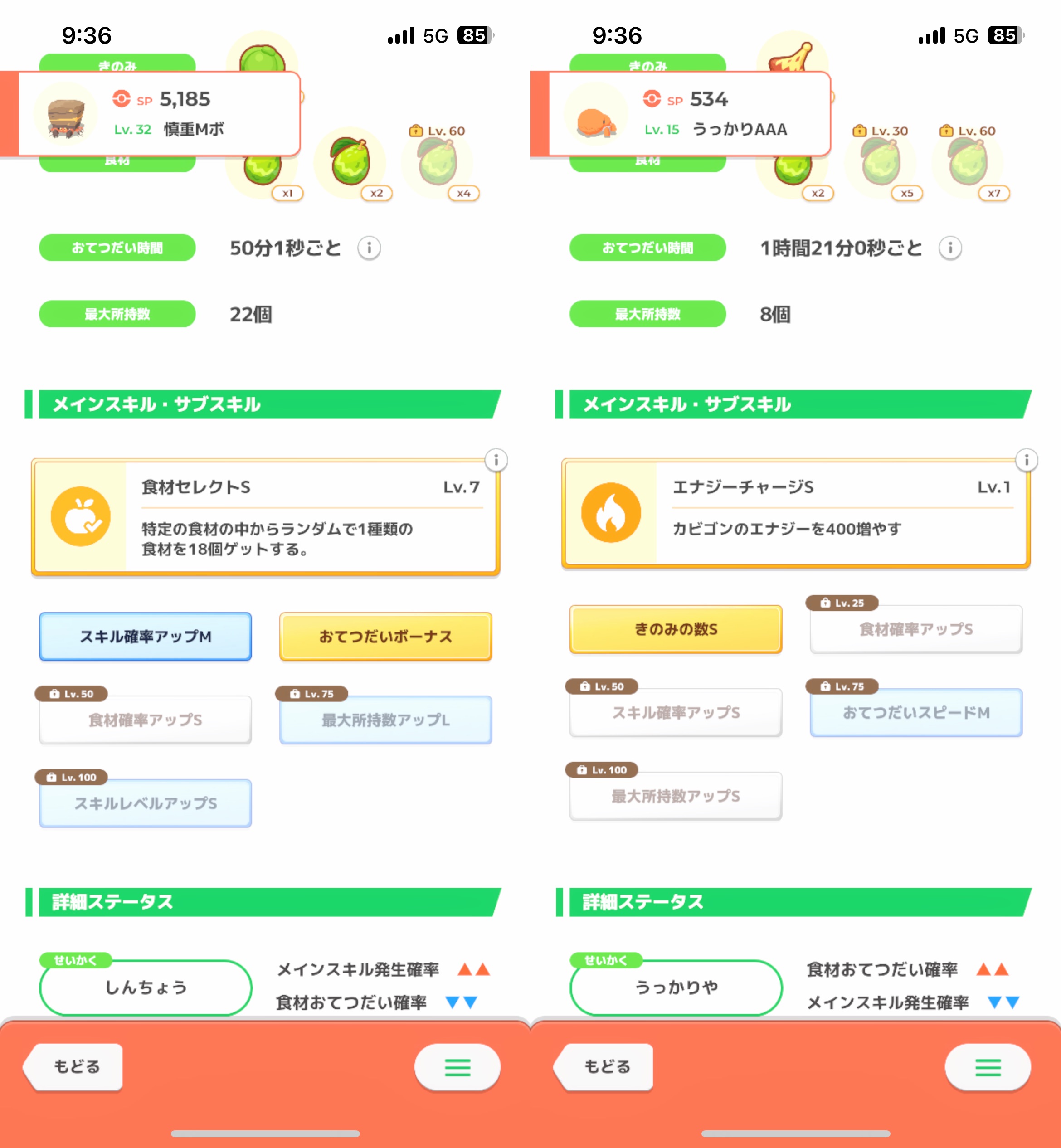Screen dimensions: 1061x1148
Task: Tap the スキル確率アップM sub skill
Action: click(145, 636)
